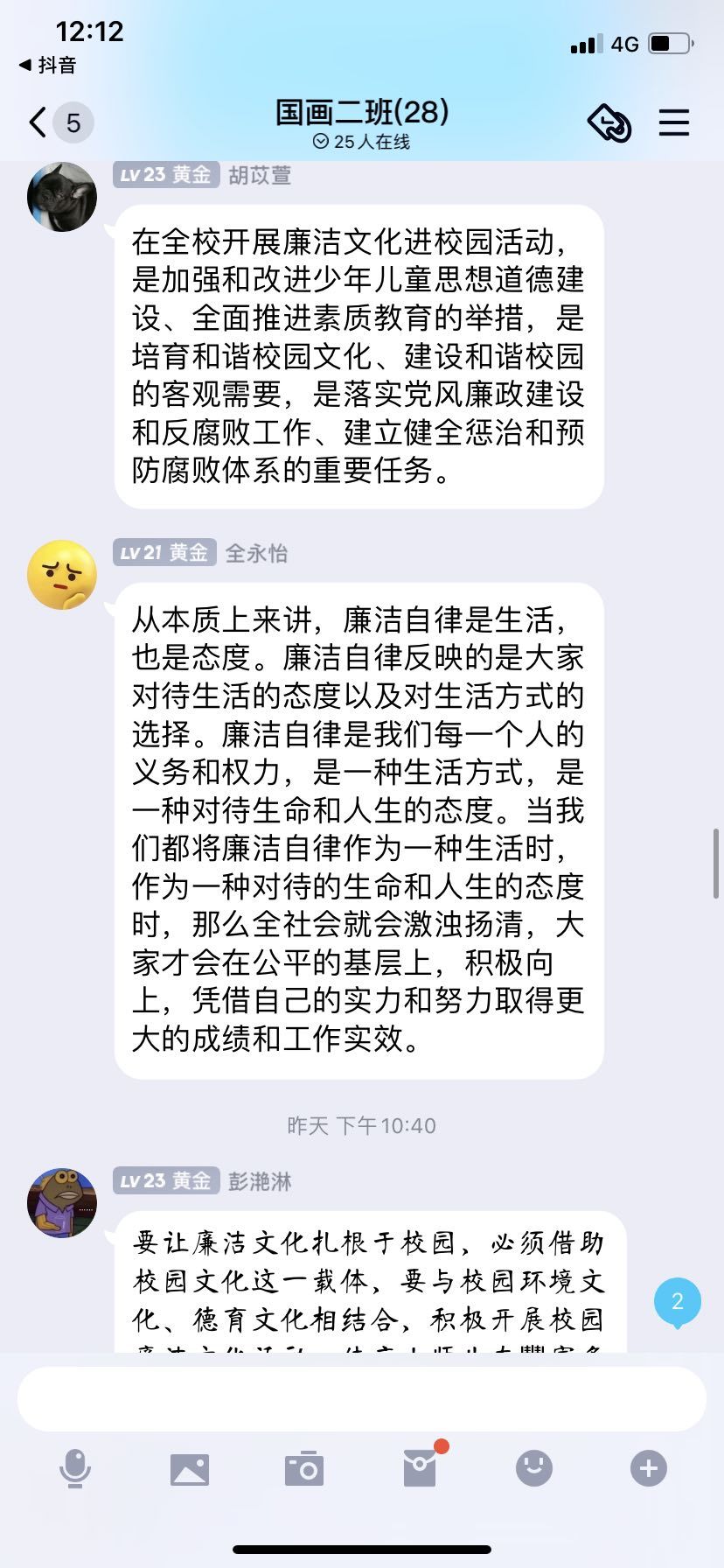Open the red envelope option

point(421,1468)
